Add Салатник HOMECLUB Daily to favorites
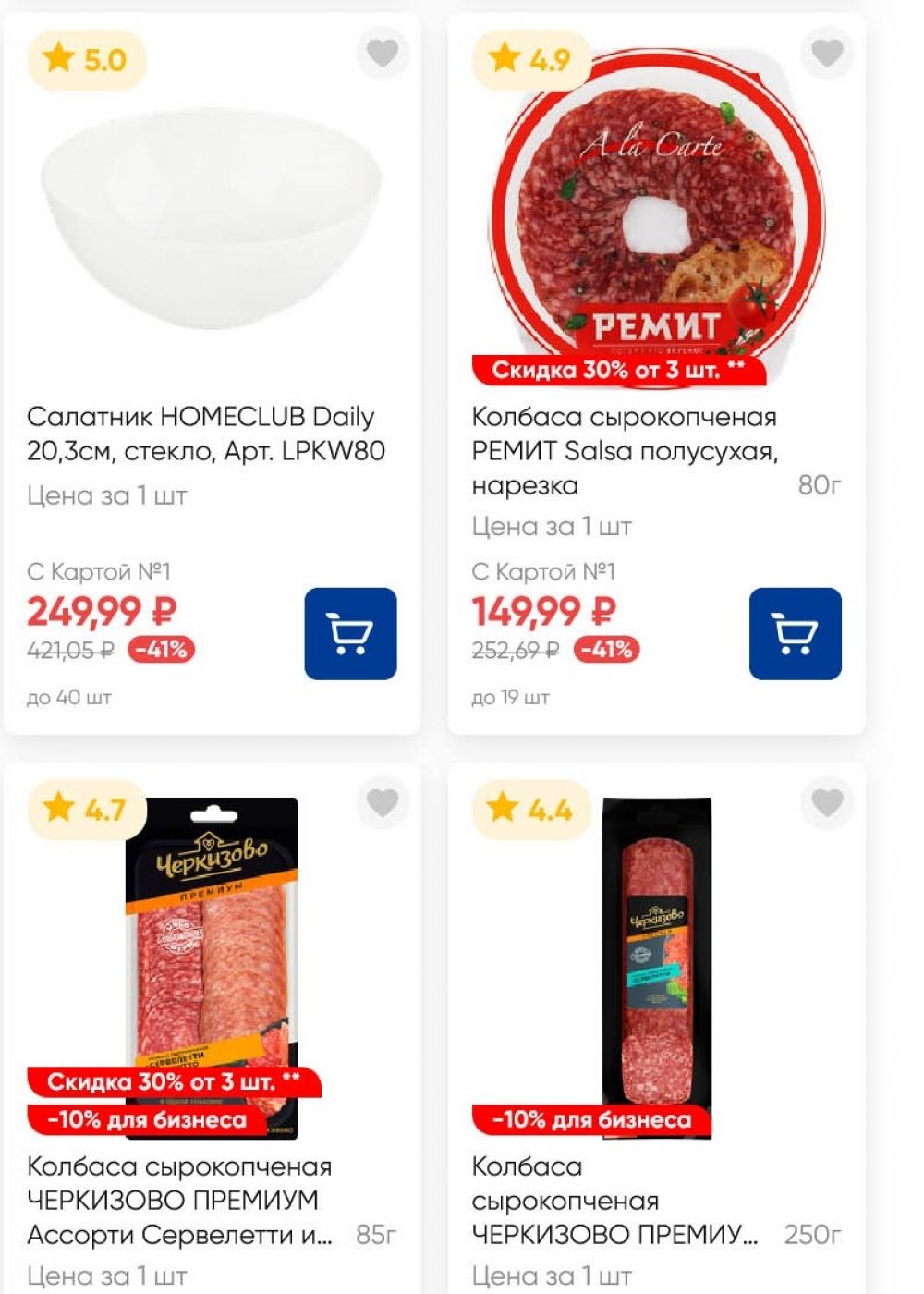924x1294 pixels. click(382, 54)
